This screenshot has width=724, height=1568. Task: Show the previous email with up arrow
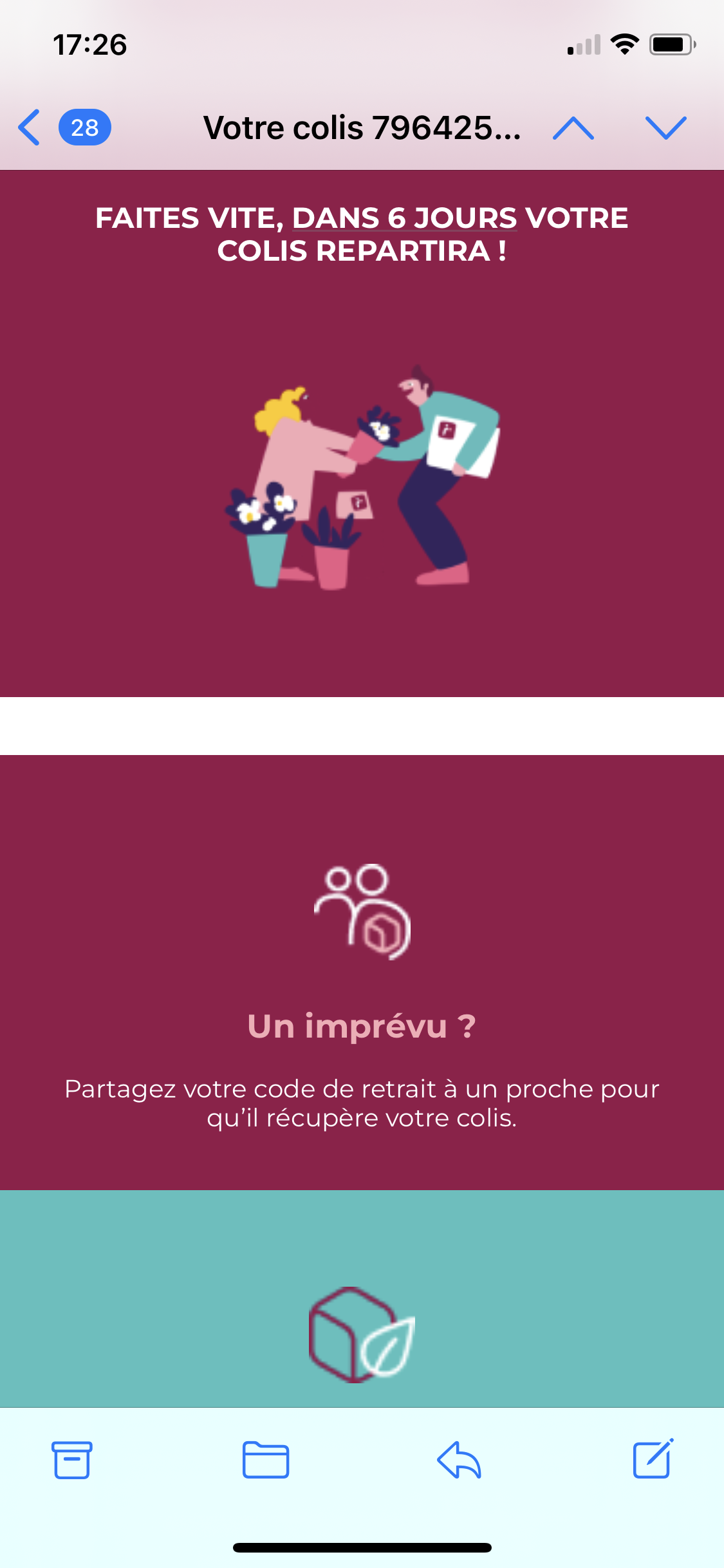pyautogui.click(x=573, y=127)
